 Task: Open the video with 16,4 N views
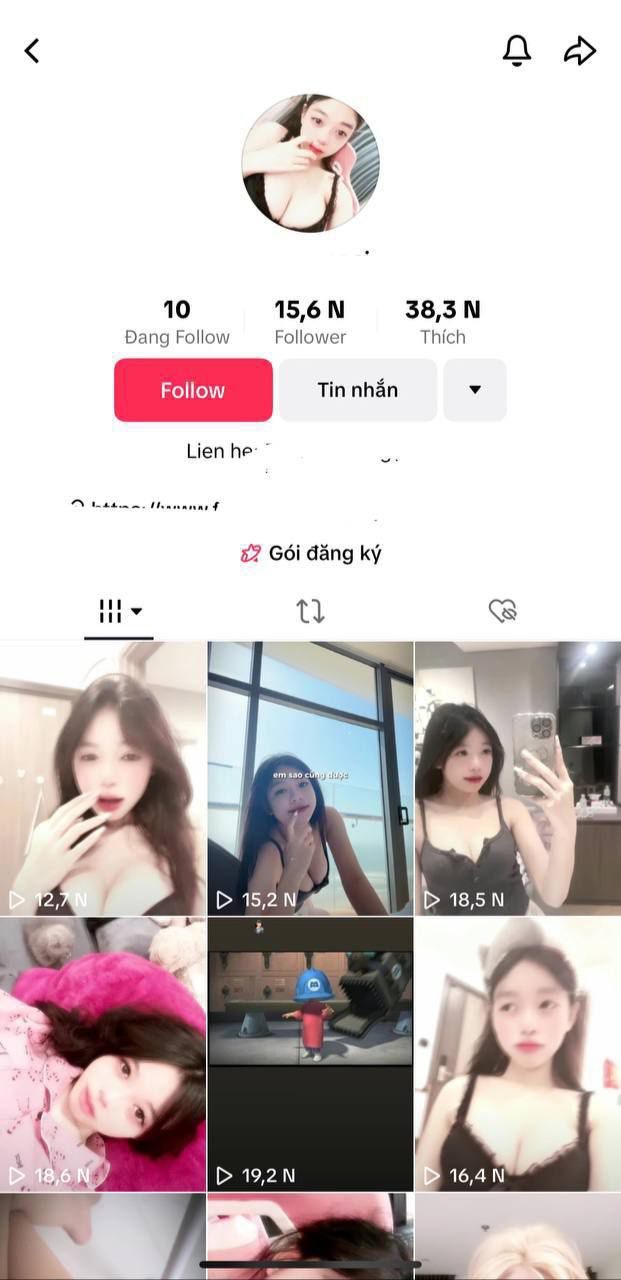518,1054
